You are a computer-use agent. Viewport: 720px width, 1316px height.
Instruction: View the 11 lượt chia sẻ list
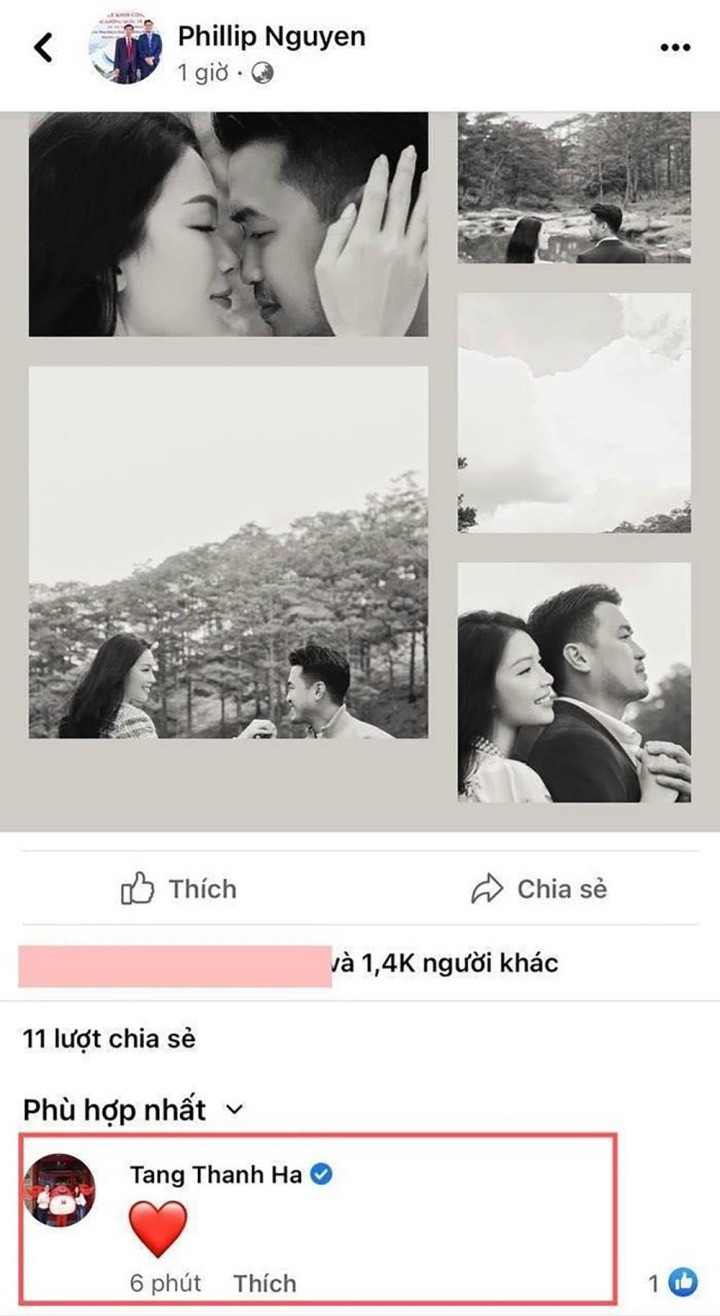point(109,1039)
